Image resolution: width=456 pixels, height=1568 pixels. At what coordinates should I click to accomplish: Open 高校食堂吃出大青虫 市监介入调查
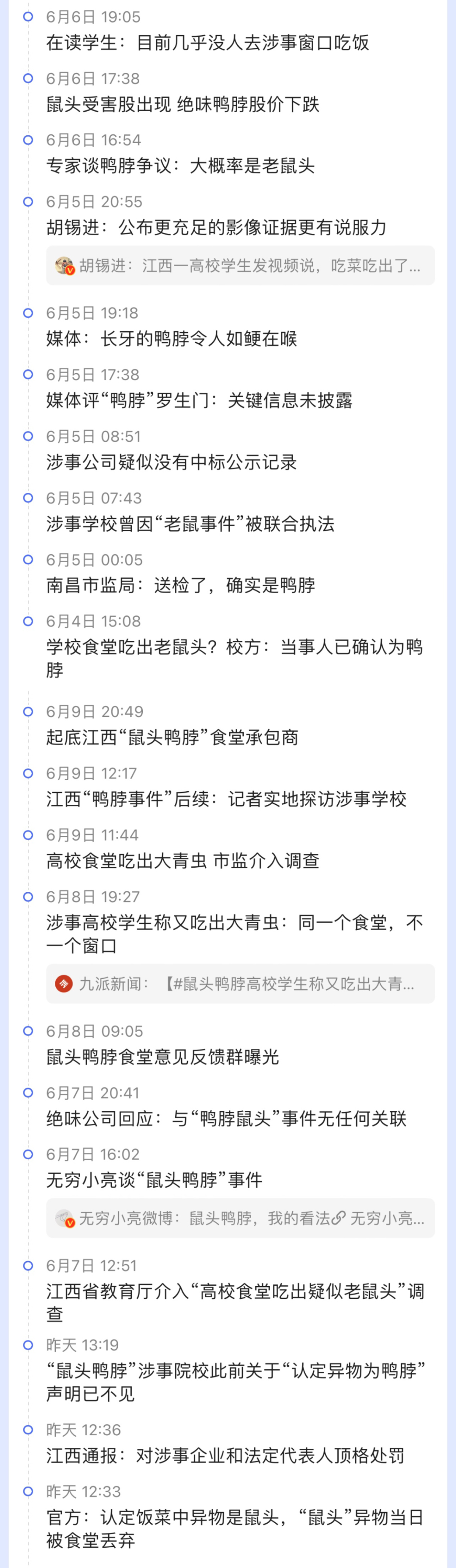pyautogui.click(x=182, y=860)
